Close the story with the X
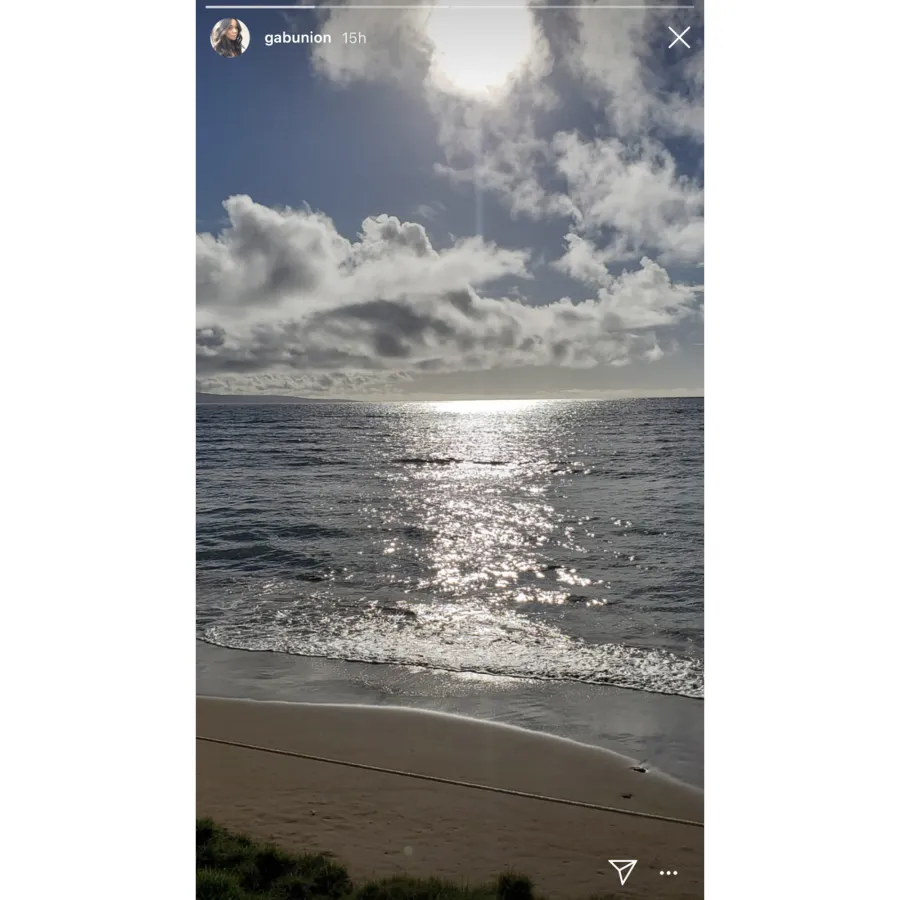Image resolution: width=900 pixels, height=900 pixels. (679, 38)
